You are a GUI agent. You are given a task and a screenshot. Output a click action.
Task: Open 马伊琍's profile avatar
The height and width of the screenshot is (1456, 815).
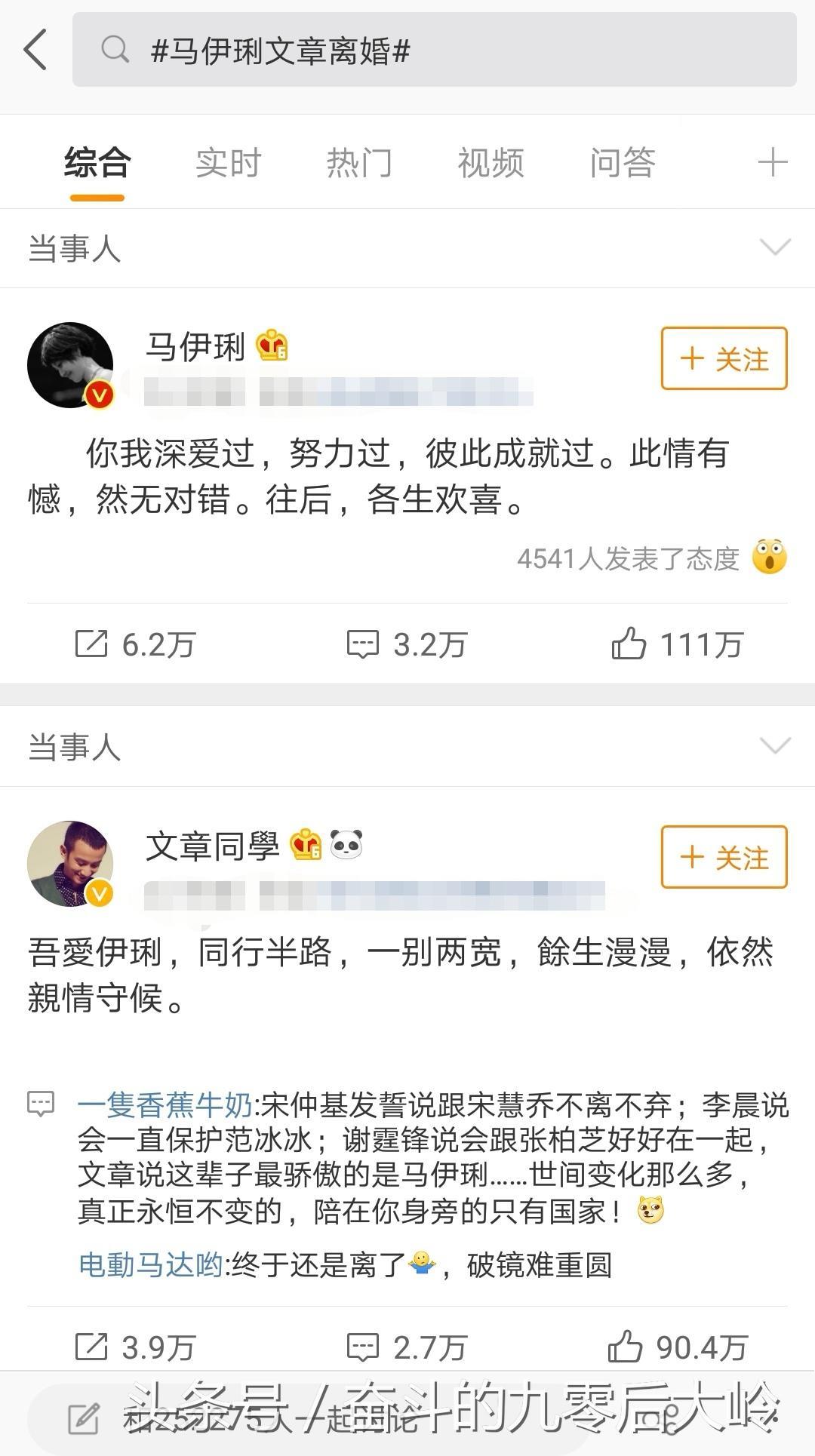70,366
